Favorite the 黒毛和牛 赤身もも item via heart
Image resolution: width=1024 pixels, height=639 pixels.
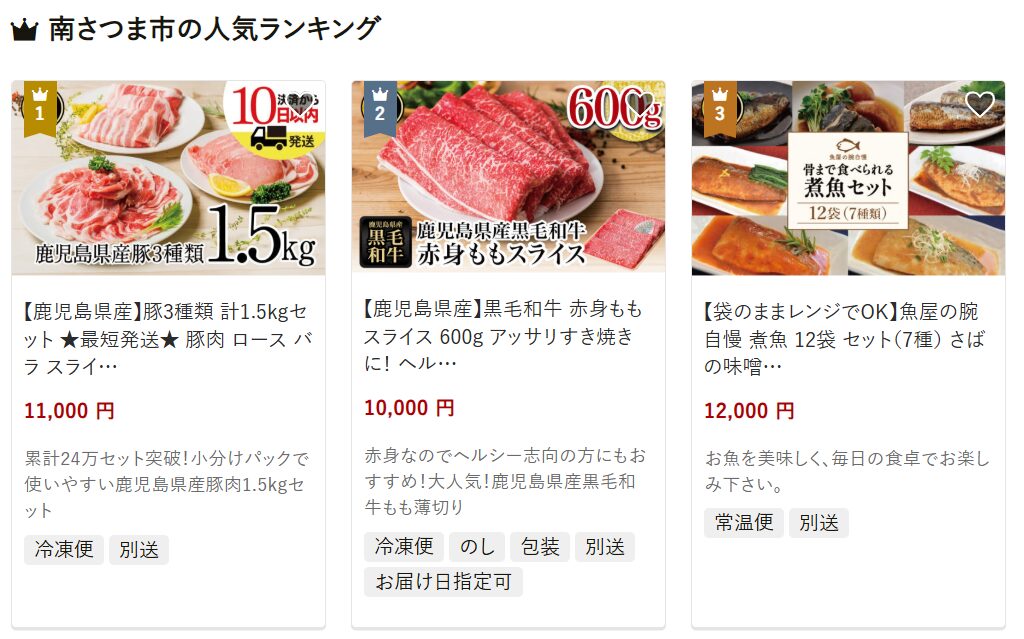[640, 104]
